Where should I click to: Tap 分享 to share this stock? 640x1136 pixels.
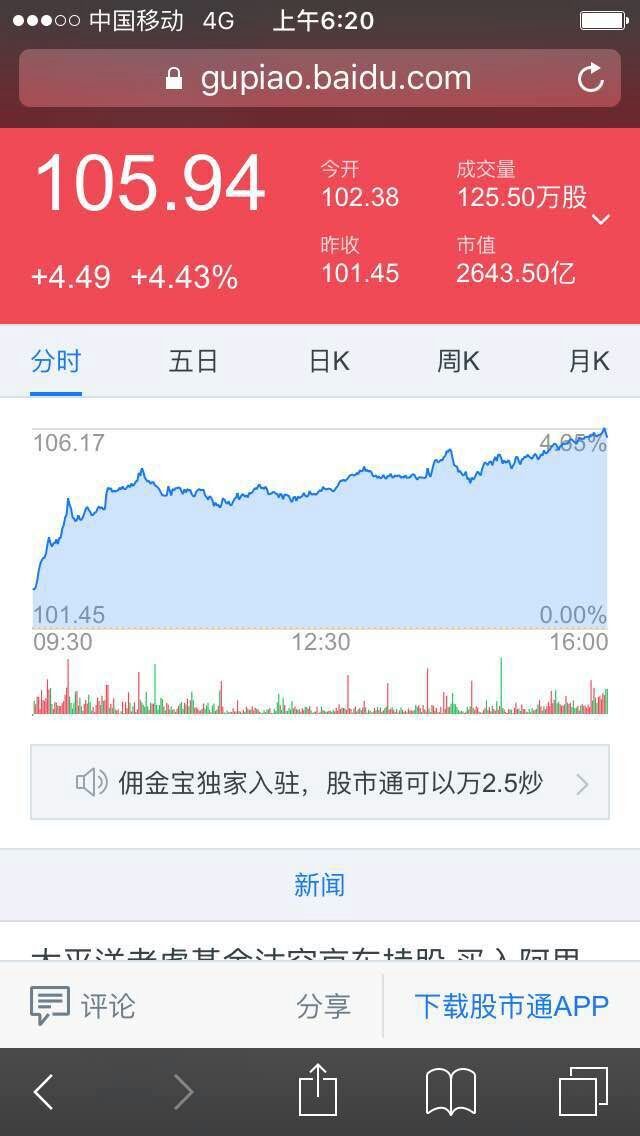click(323, 1006)
